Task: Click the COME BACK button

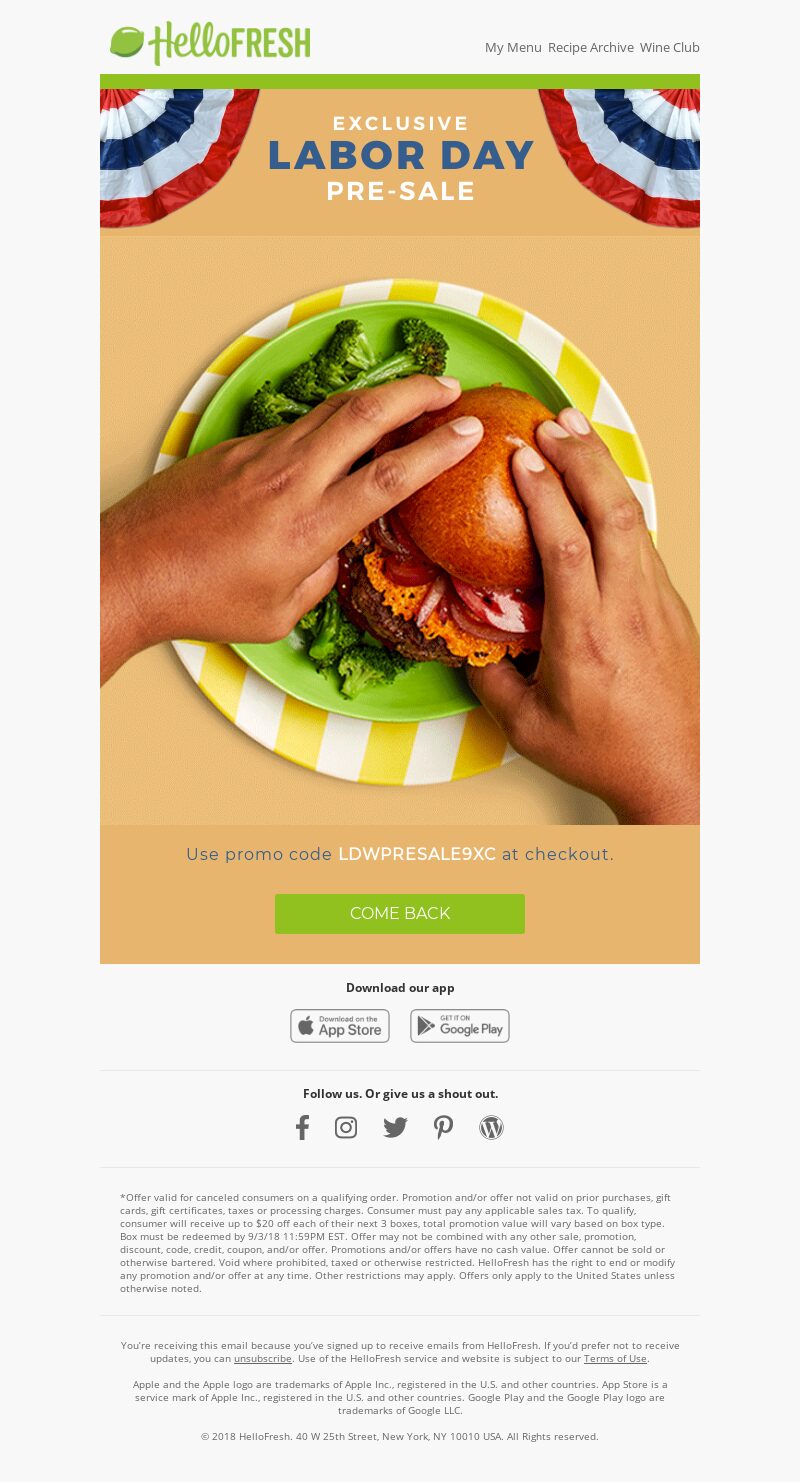Action: (400, 913)
